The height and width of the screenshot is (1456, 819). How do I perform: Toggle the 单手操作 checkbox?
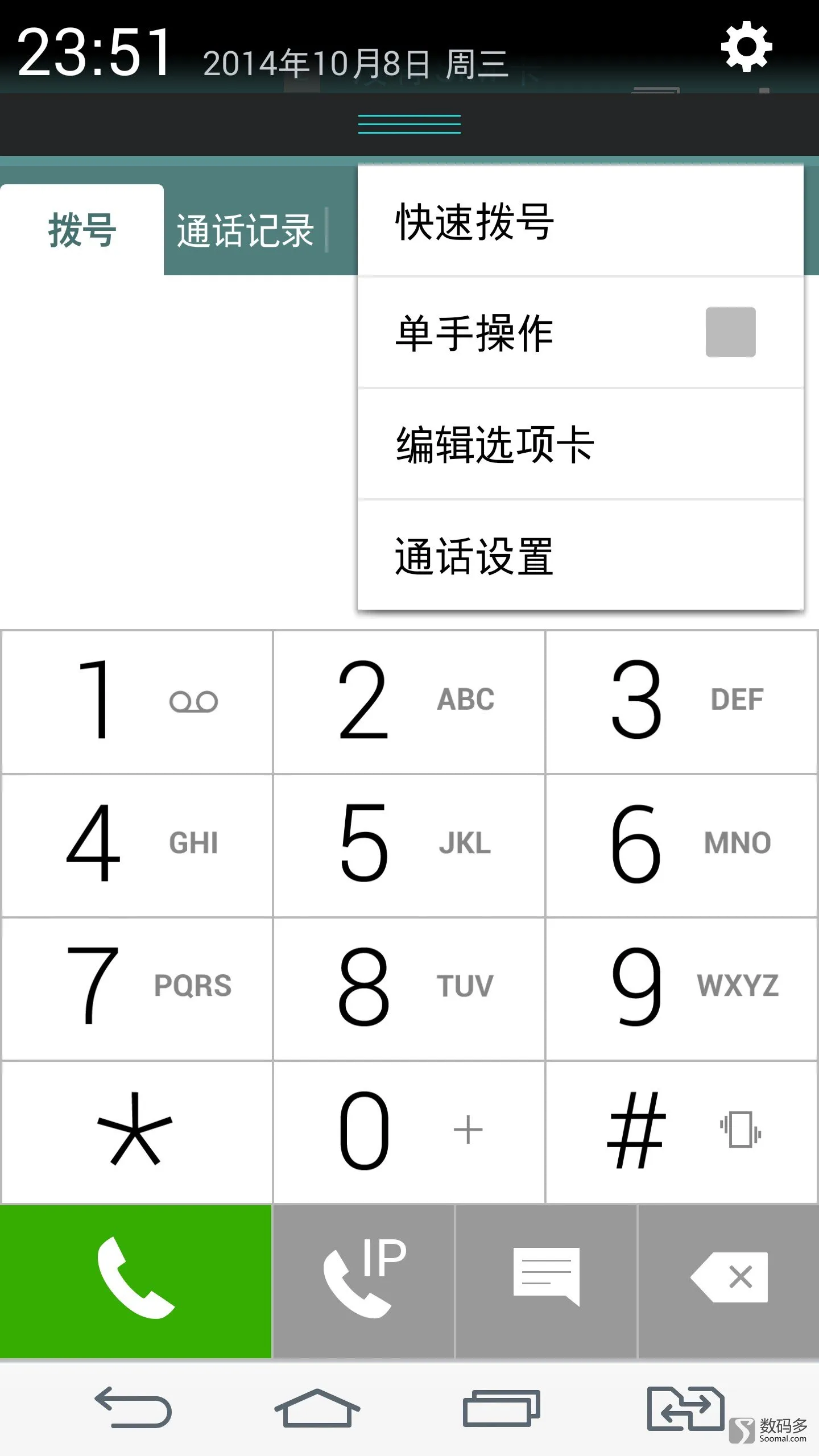(x=730, y=332)
